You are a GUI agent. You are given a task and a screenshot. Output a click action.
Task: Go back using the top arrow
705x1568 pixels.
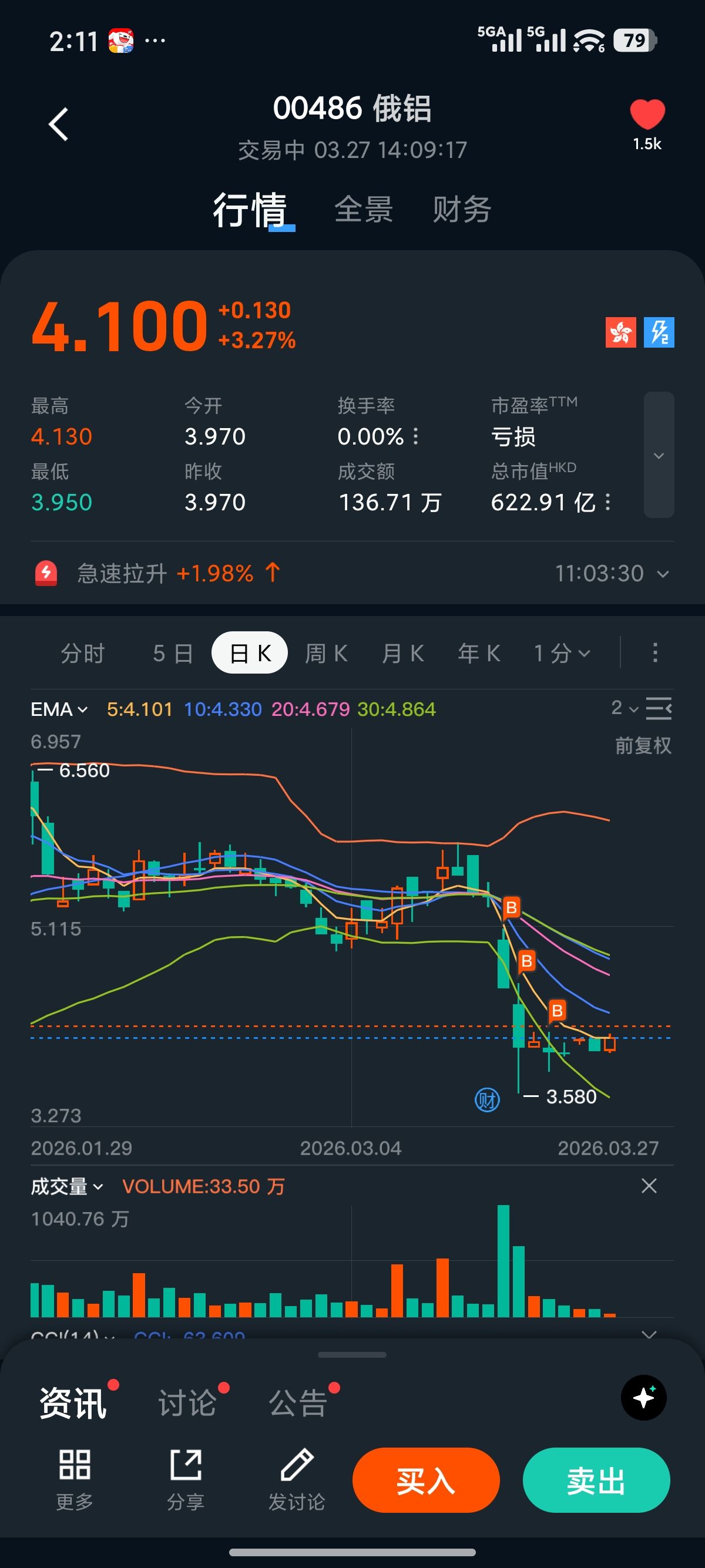click(x=58, y=125)
